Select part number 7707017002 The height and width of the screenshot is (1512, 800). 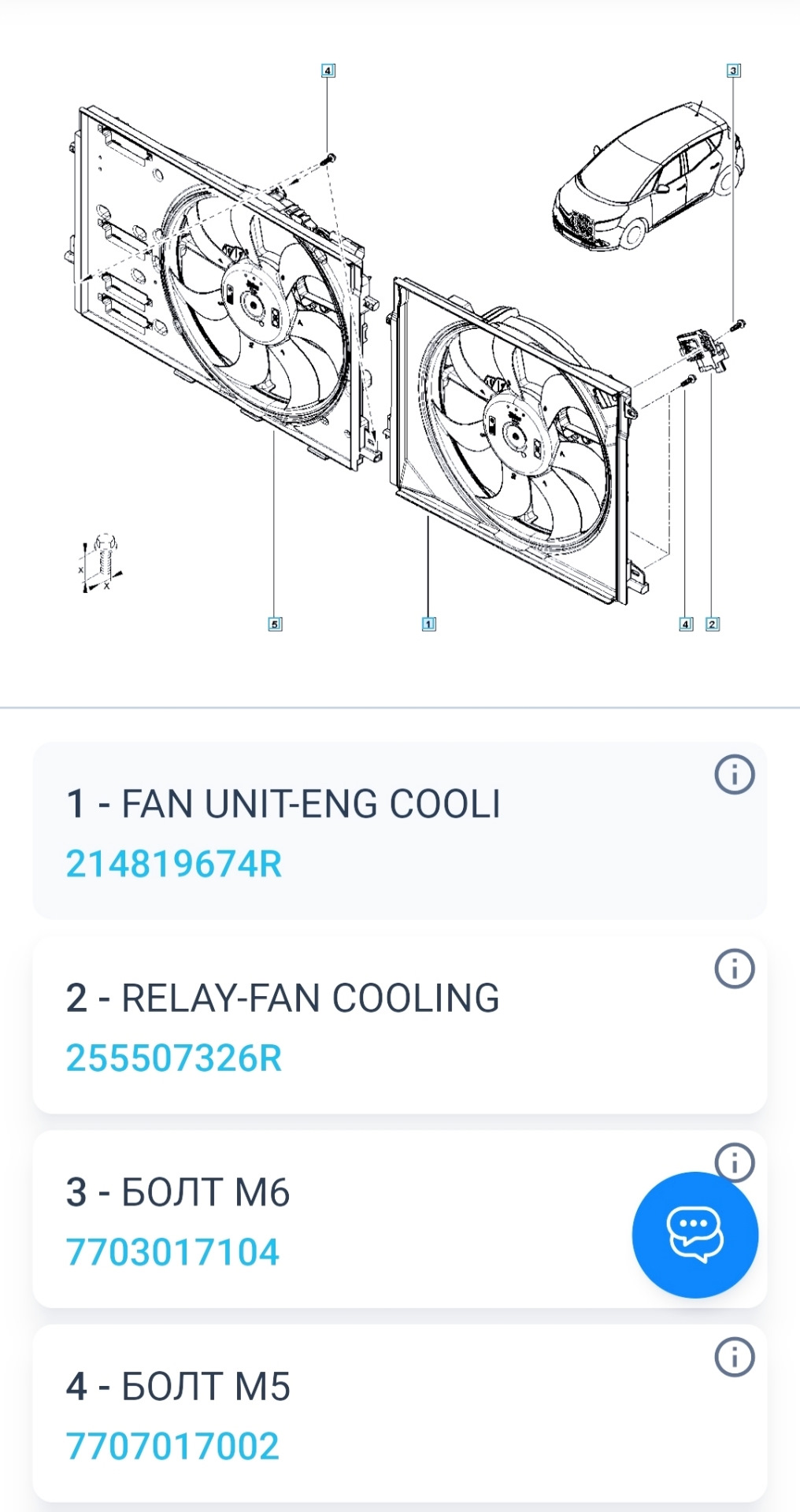pyautogui.click(x=172, y=1446)
